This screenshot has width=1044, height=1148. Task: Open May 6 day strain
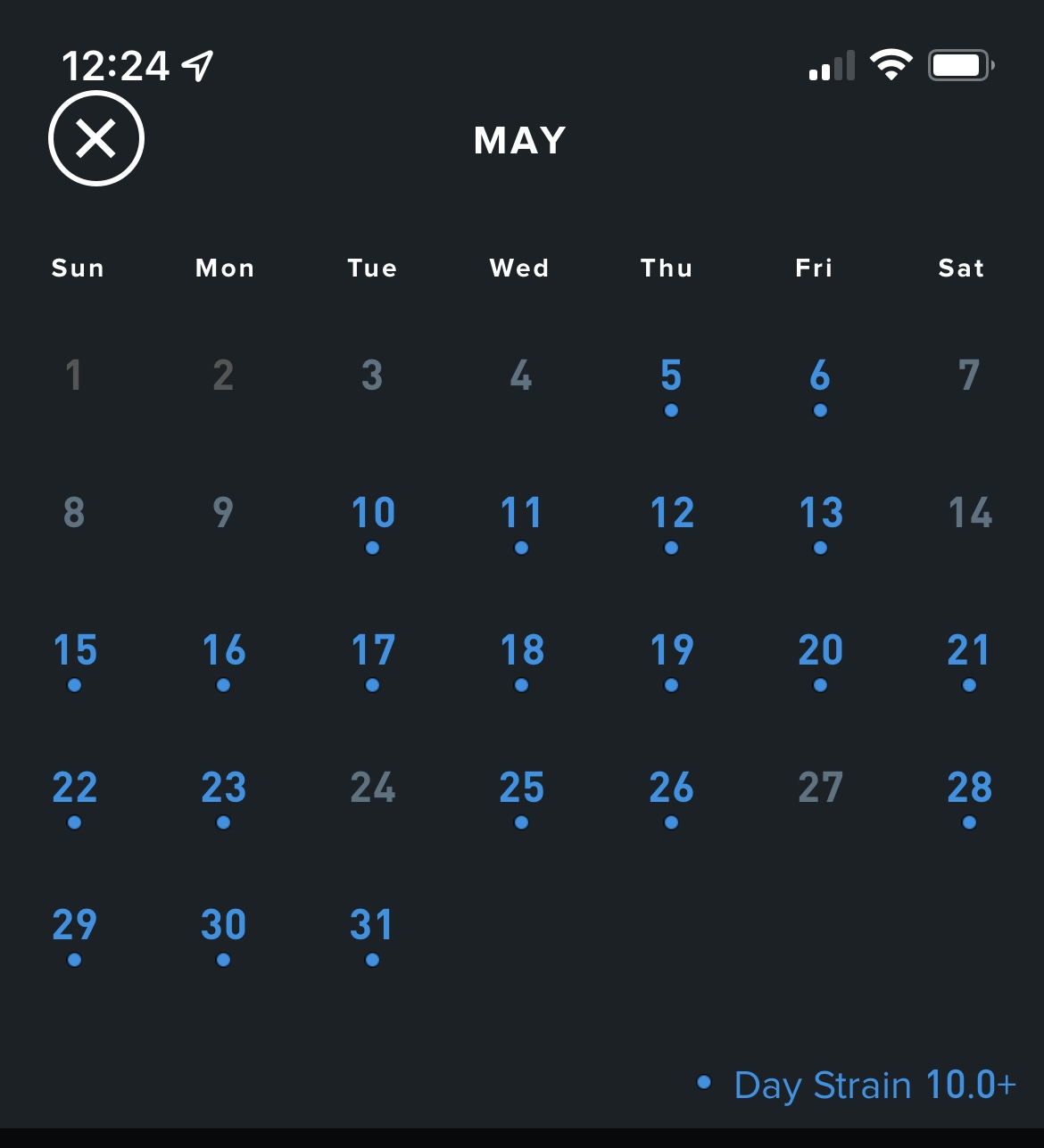click(x=820, y=377)
